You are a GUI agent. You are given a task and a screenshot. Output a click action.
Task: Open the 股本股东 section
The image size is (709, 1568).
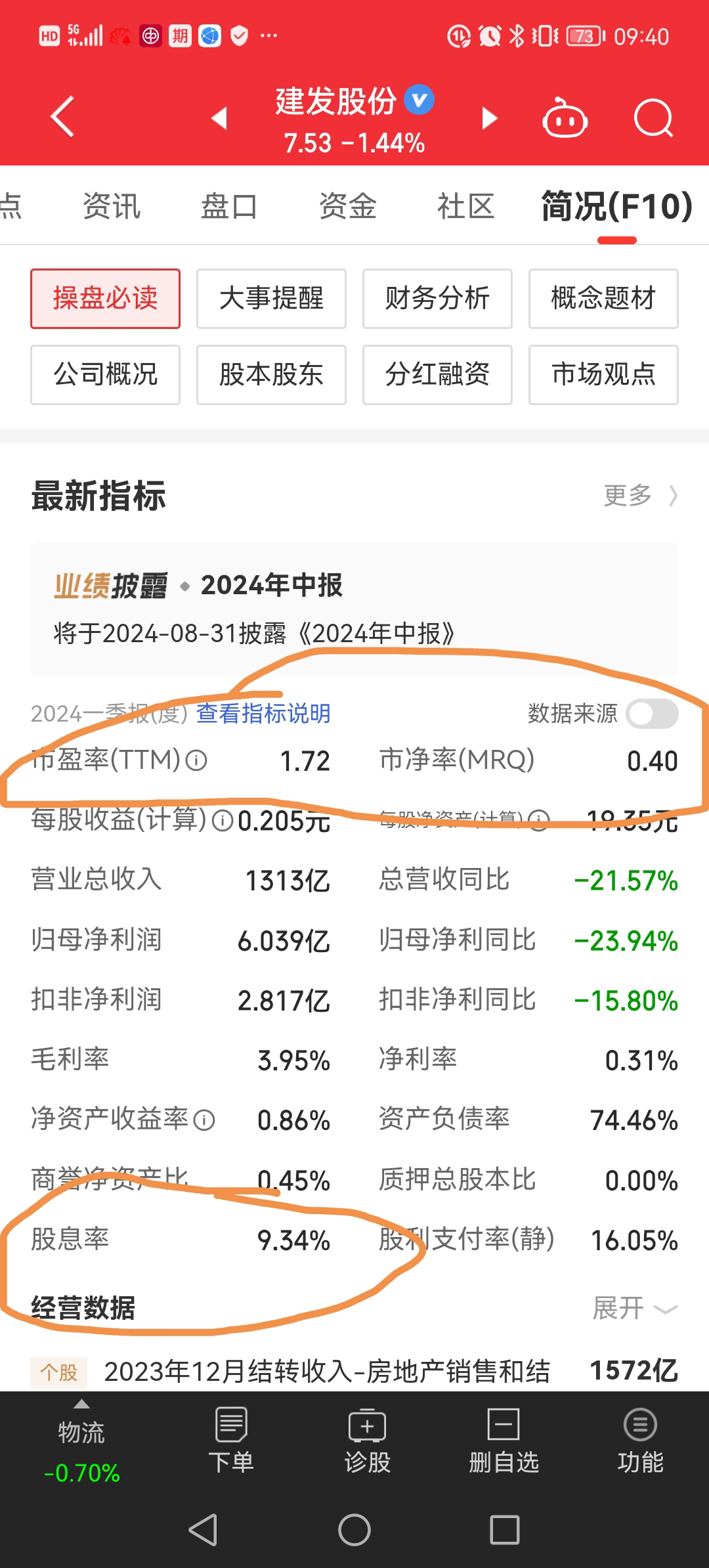(x=271, y=375)
